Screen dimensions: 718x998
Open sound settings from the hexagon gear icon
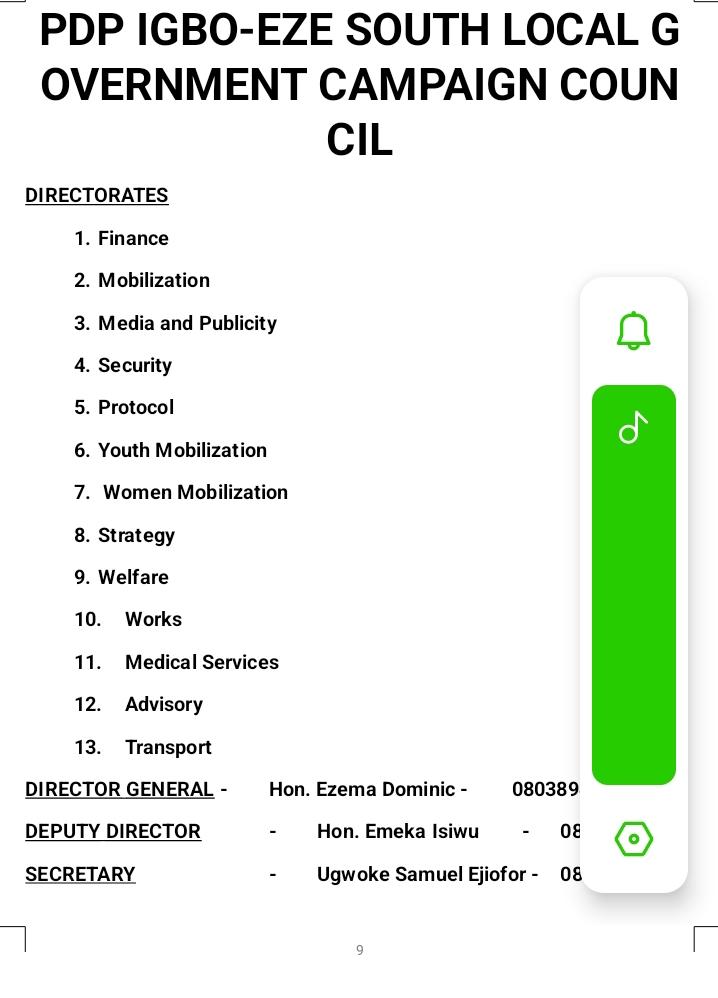(633, 839)
